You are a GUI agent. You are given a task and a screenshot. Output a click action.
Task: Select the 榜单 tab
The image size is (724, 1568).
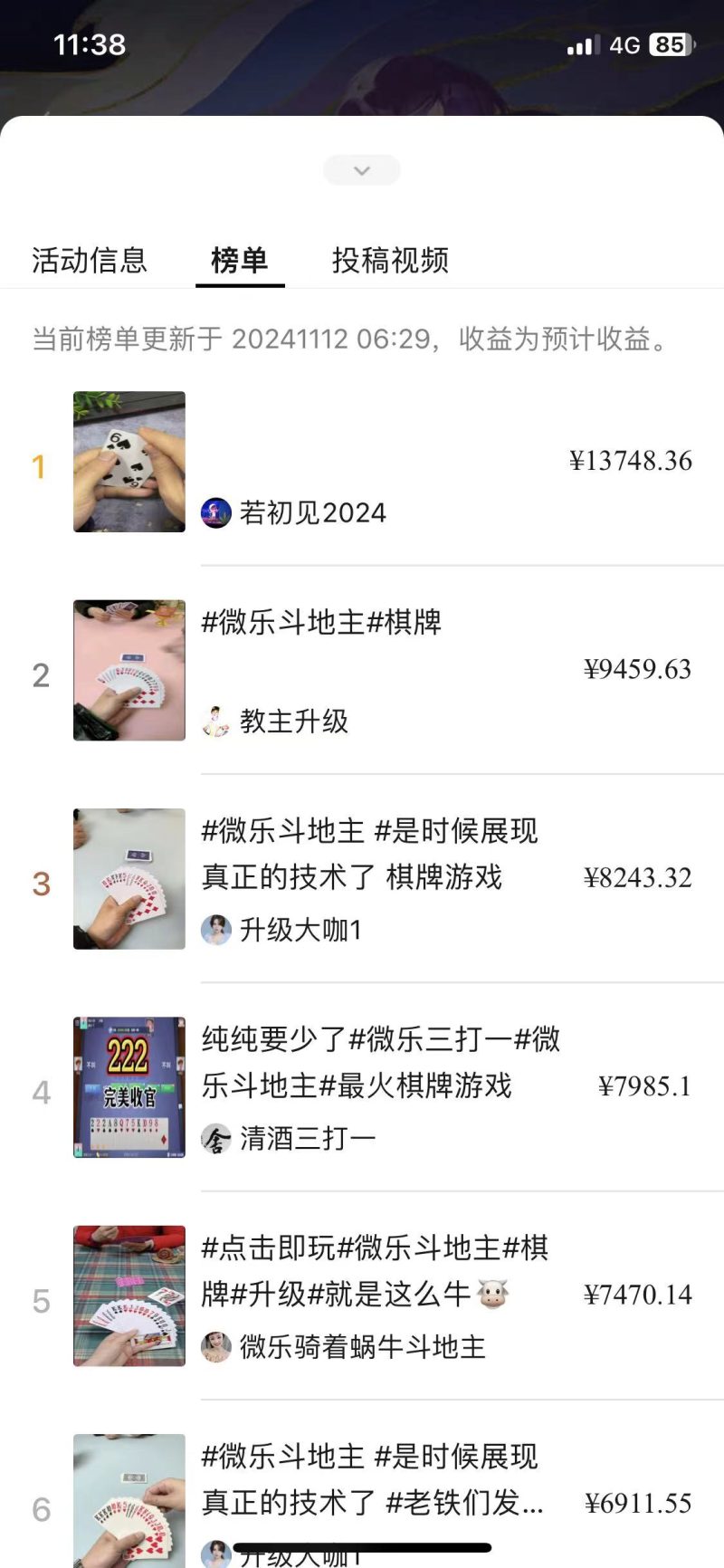240,260
